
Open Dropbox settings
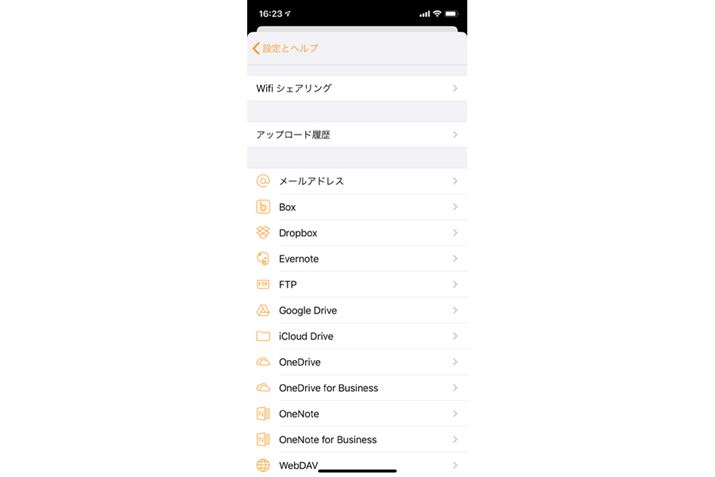pyautogui.click(x=356, y=233)
